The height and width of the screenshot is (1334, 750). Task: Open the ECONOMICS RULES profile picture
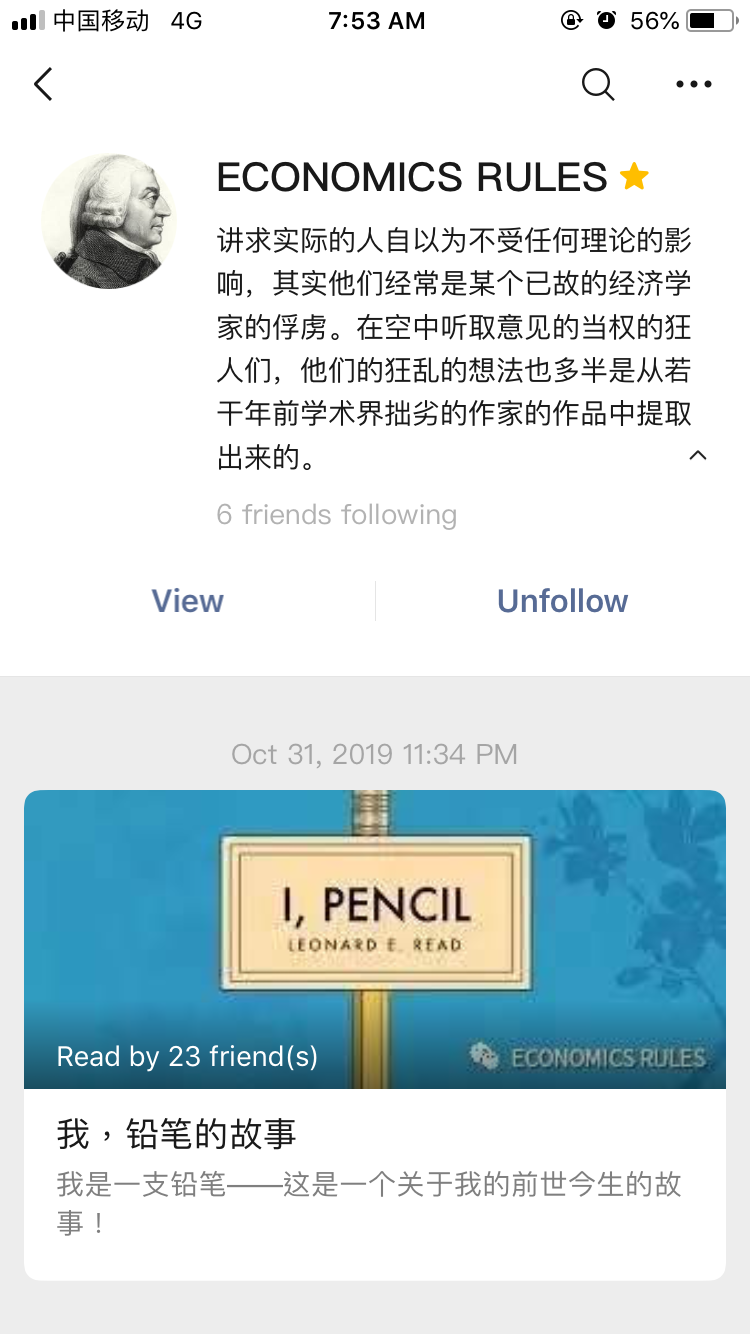[109, 221]
